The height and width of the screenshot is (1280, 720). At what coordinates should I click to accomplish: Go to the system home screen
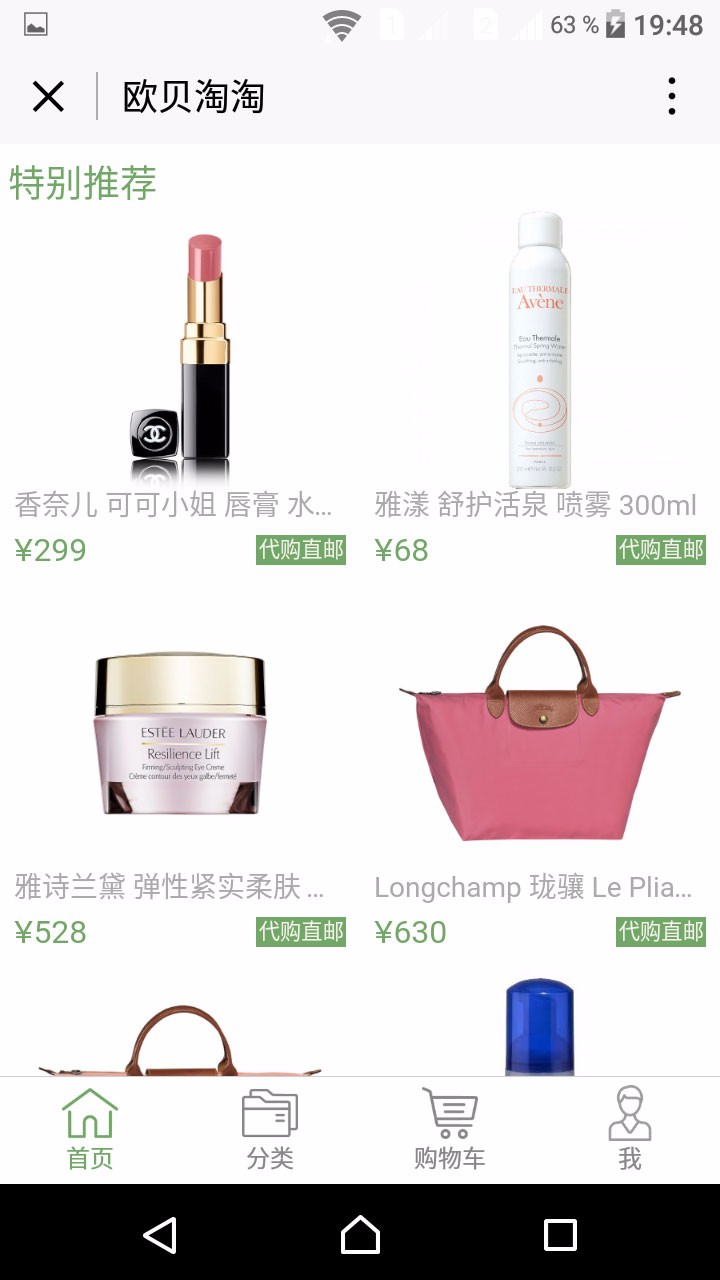360,1235
